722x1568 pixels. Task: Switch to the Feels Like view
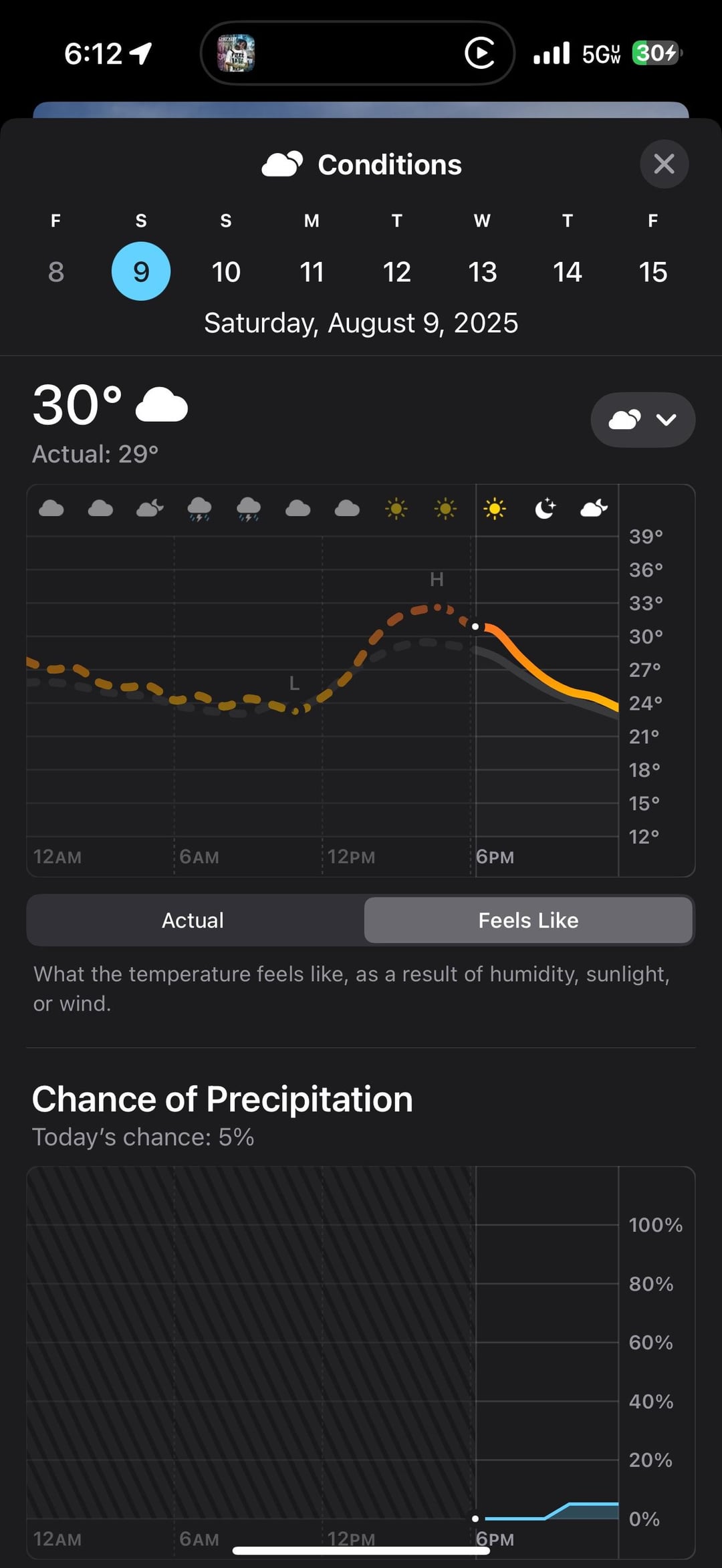[528, 920]
